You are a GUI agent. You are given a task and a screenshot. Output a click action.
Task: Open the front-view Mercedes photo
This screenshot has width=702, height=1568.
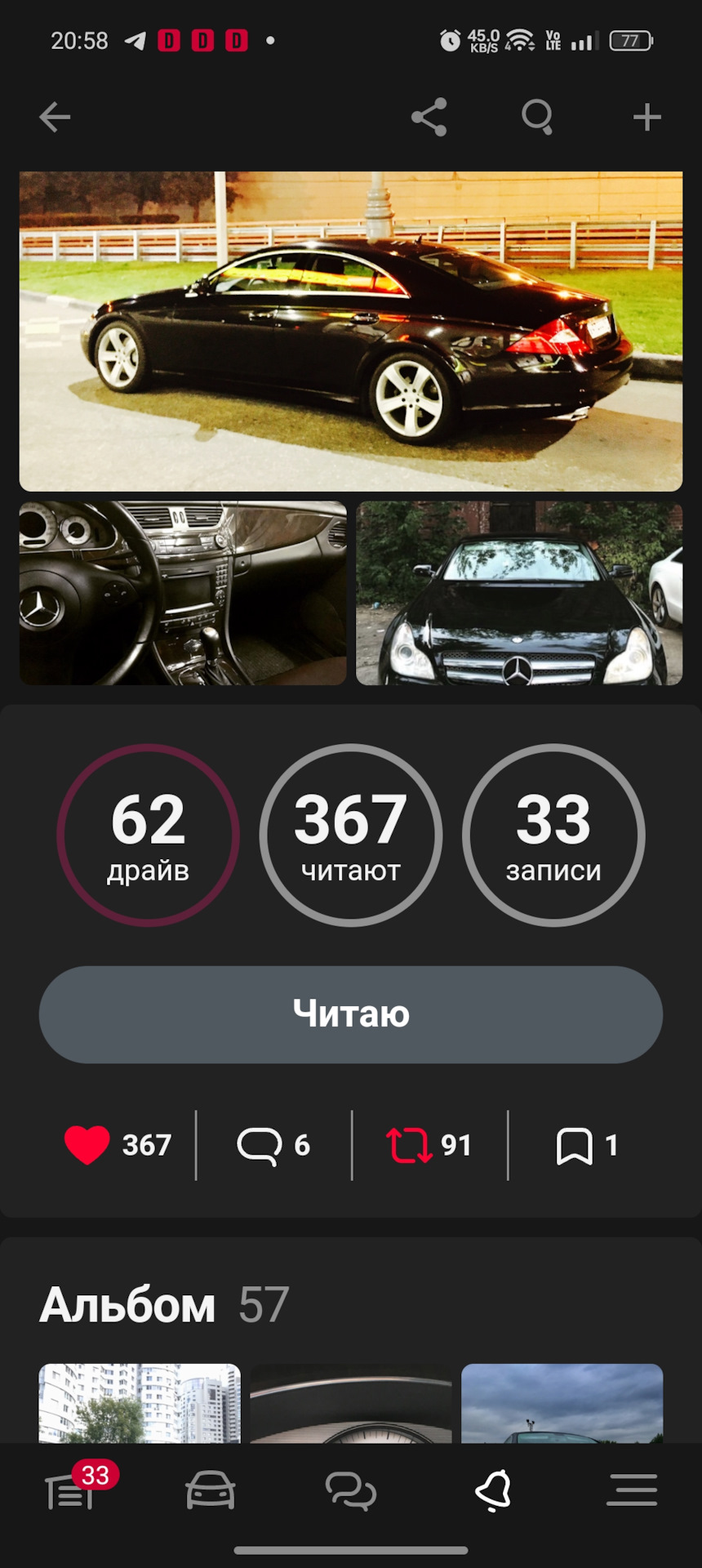point(519,593)
